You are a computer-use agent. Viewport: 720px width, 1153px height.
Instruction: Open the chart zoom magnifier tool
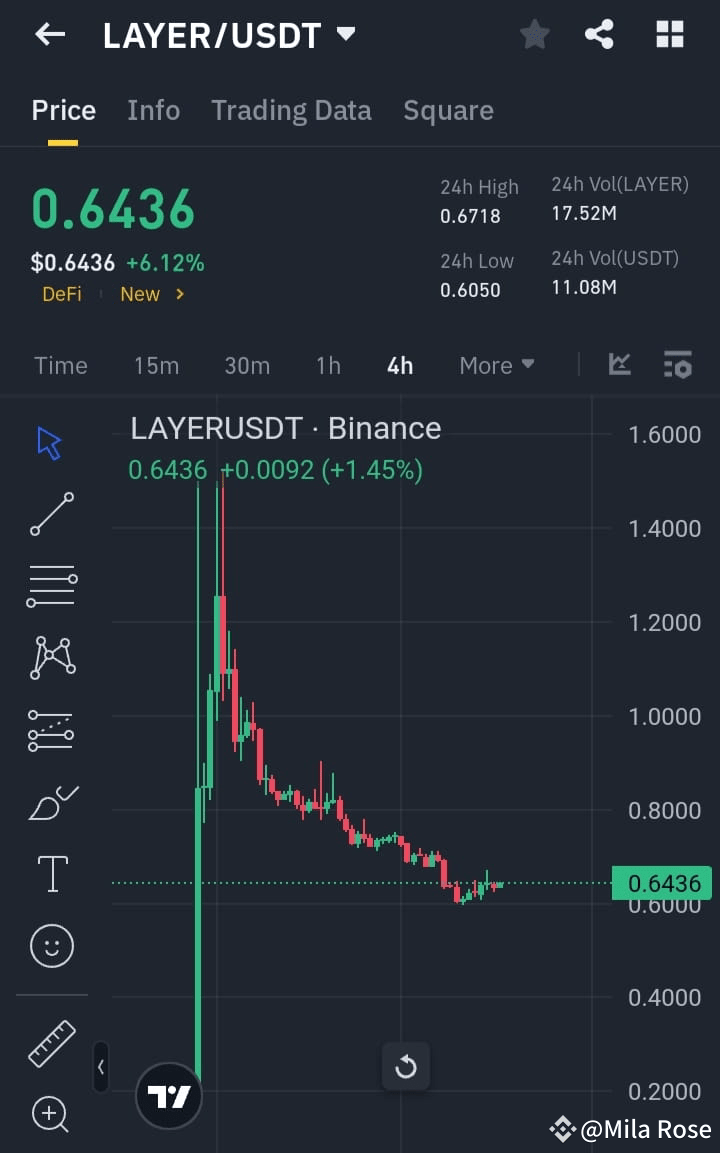[x=50, y=1114]
